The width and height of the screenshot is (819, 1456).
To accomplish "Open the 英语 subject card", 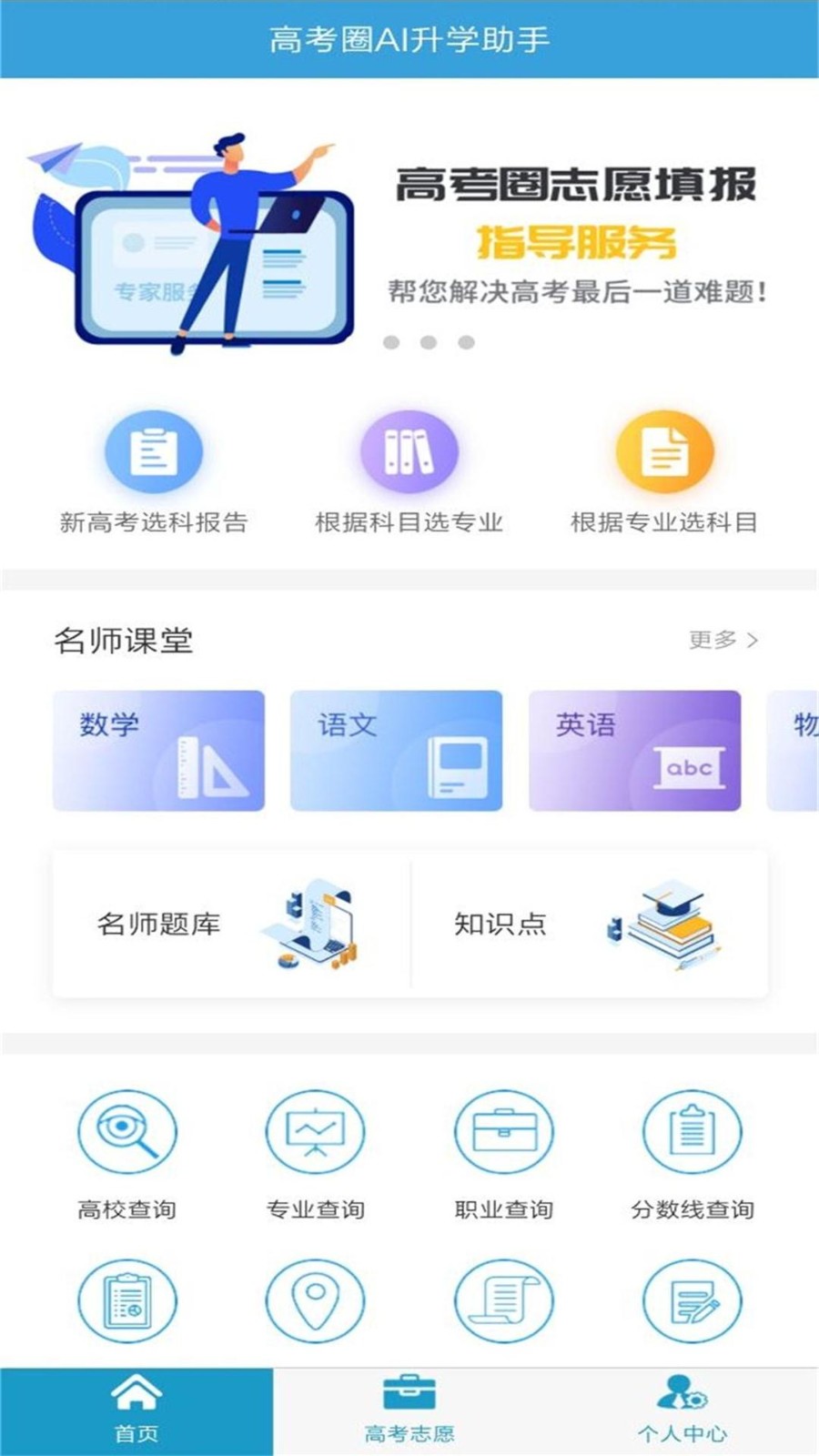I will coord(637,751).
